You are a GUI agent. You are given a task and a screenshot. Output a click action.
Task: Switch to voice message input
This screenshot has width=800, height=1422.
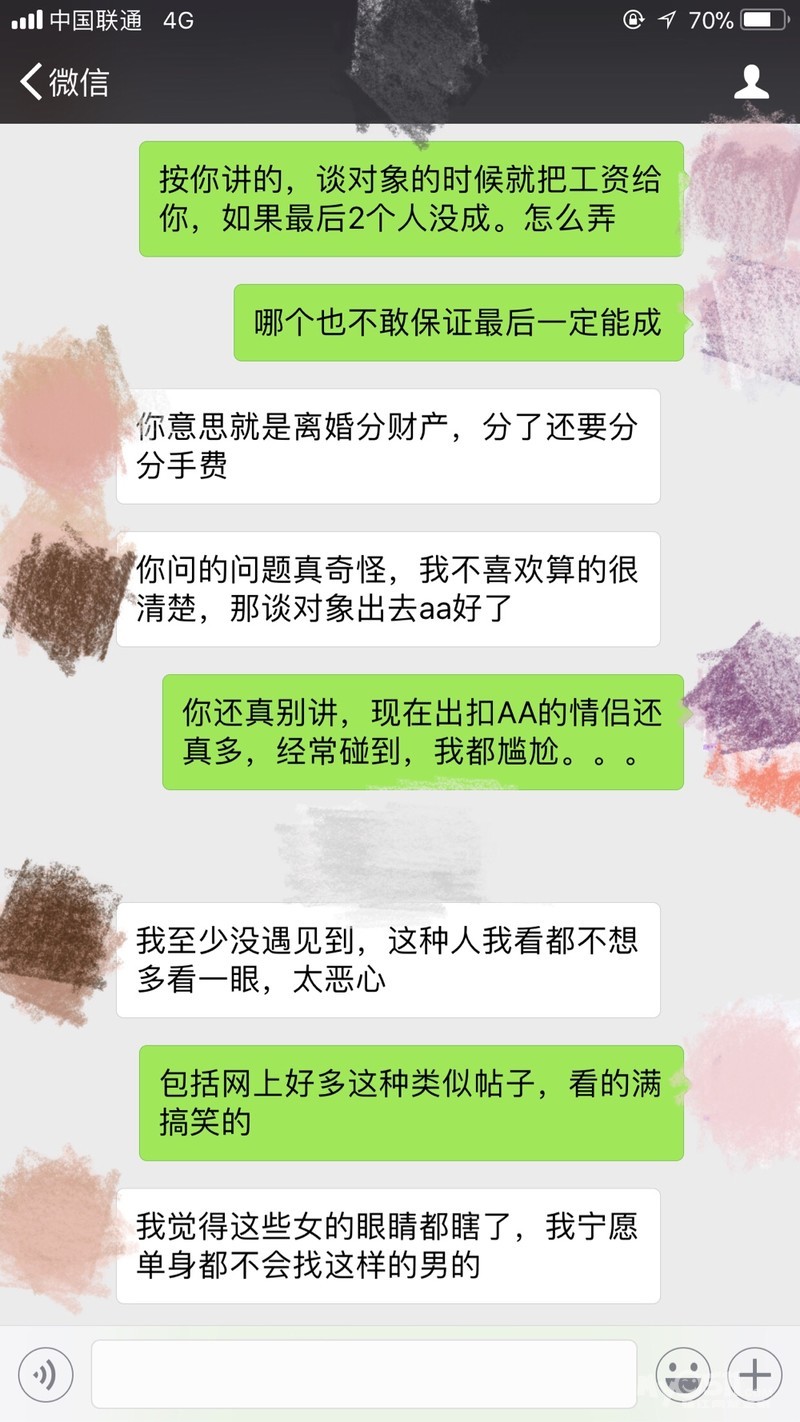(x=45, y=1375)
